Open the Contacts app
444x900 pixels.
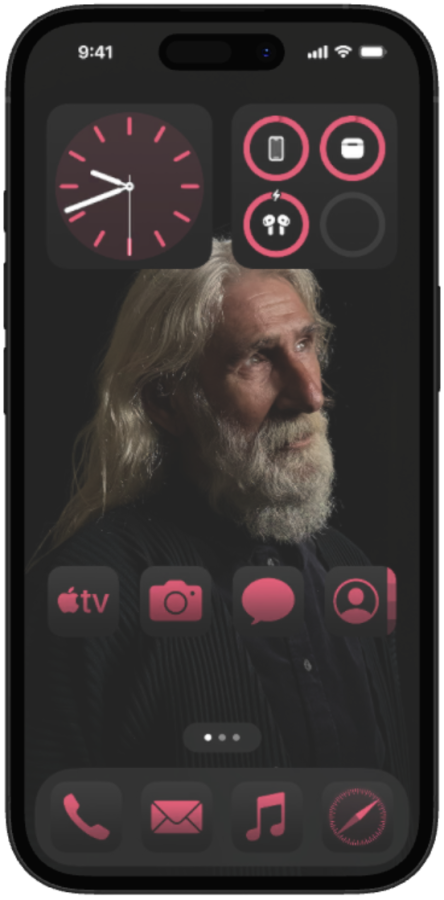(x=360, y=601)
